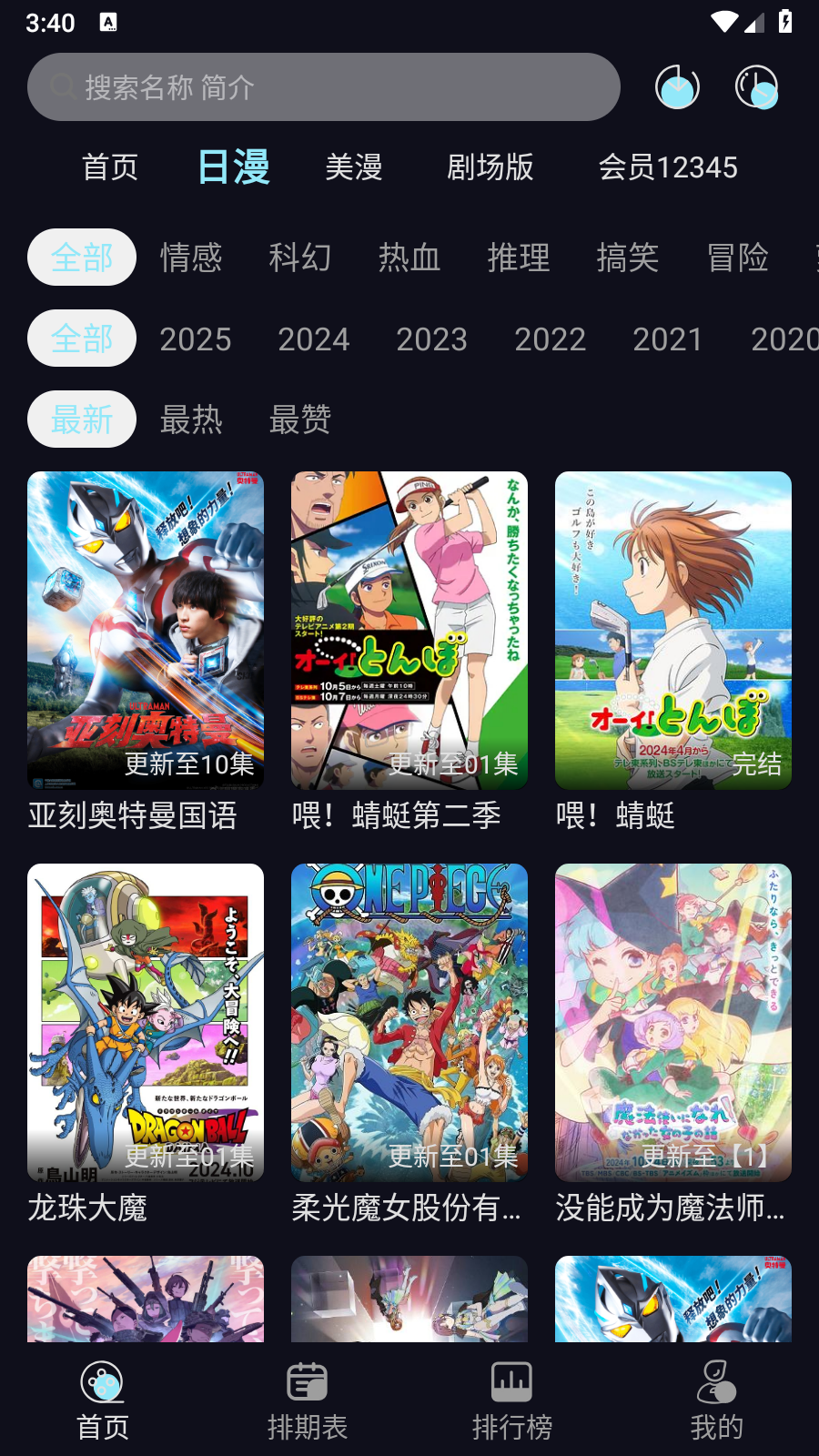Open the 龙珠大魔 anime card

[x=146, y=1045]
